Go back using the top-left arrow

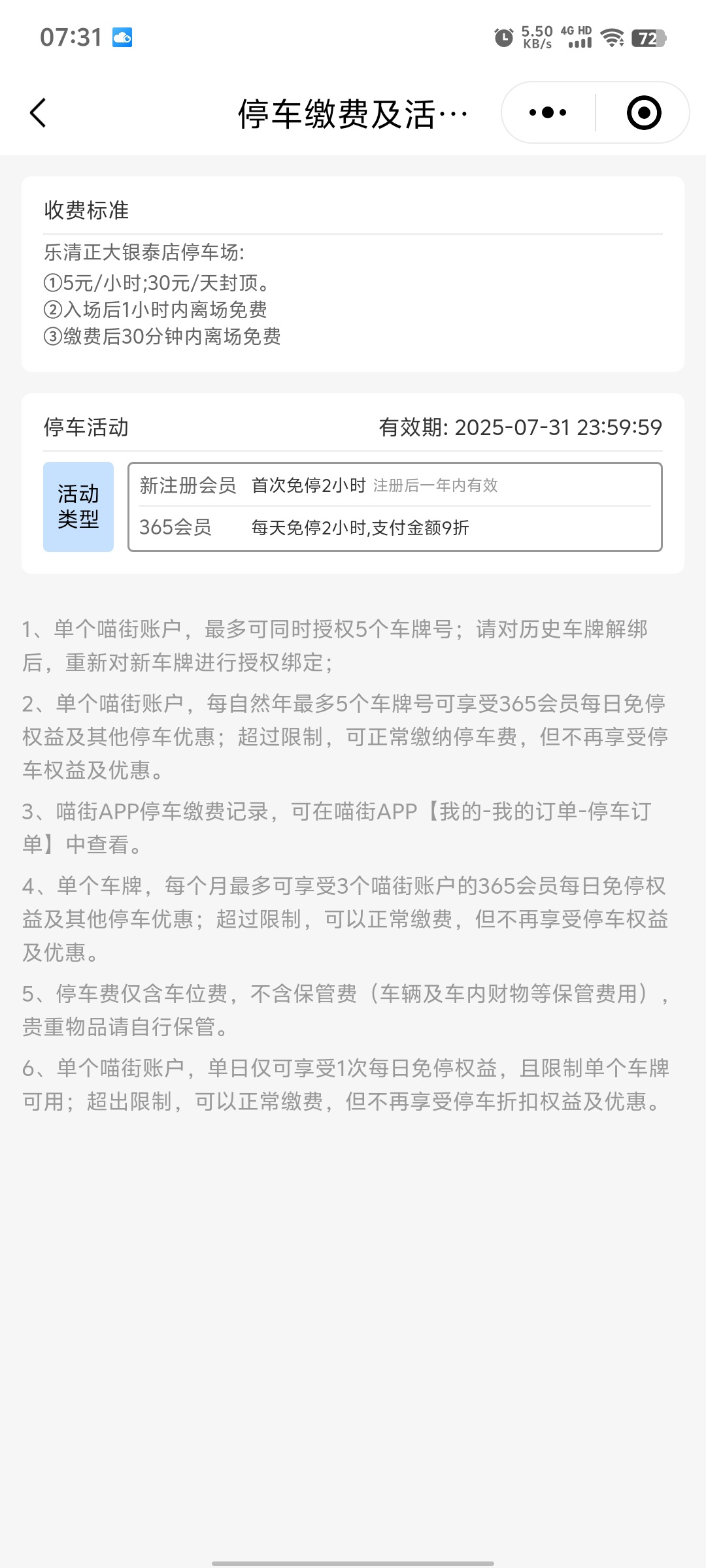click(38, 113)
